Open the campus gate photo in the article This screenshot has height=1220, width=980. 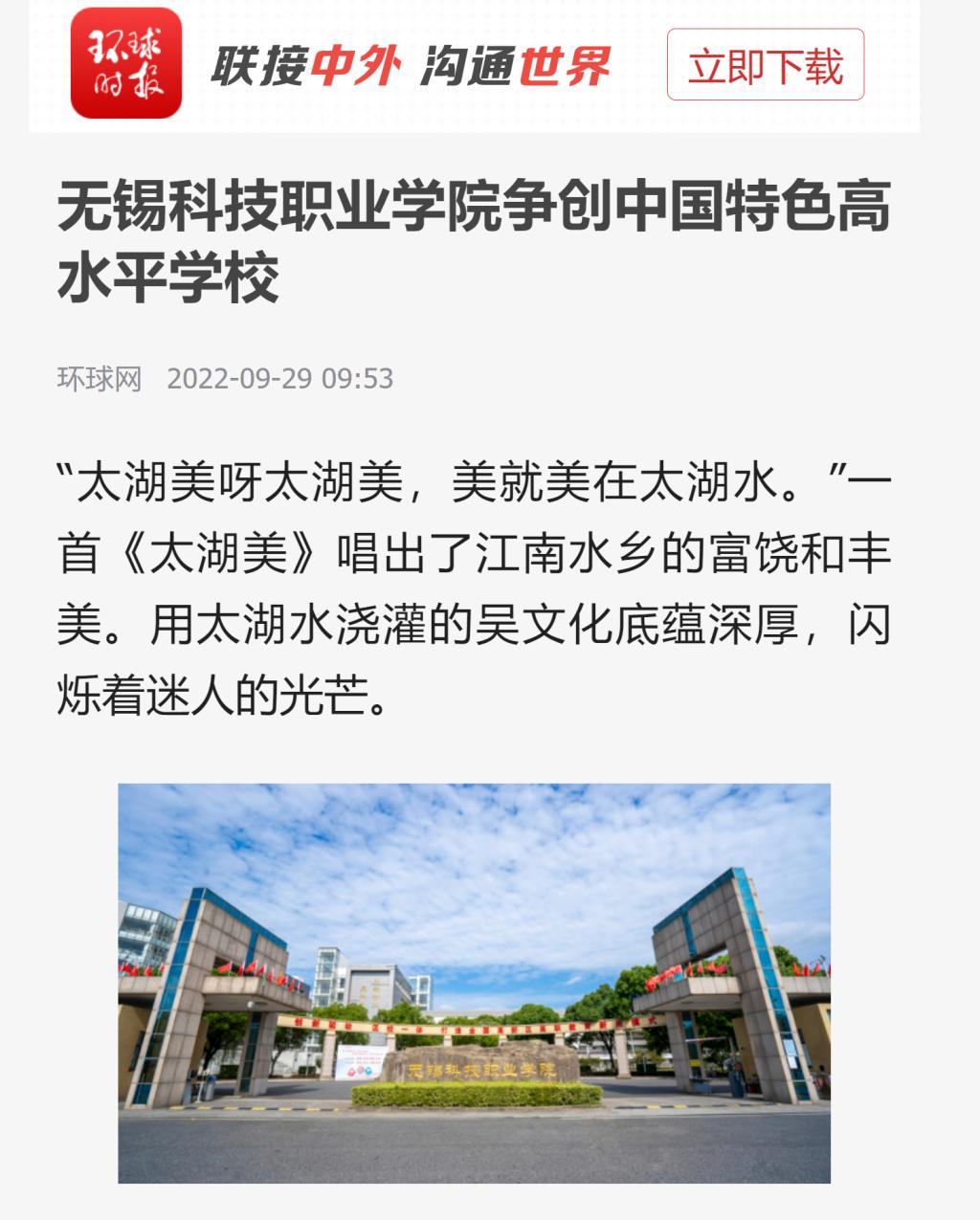coord(474,983)
